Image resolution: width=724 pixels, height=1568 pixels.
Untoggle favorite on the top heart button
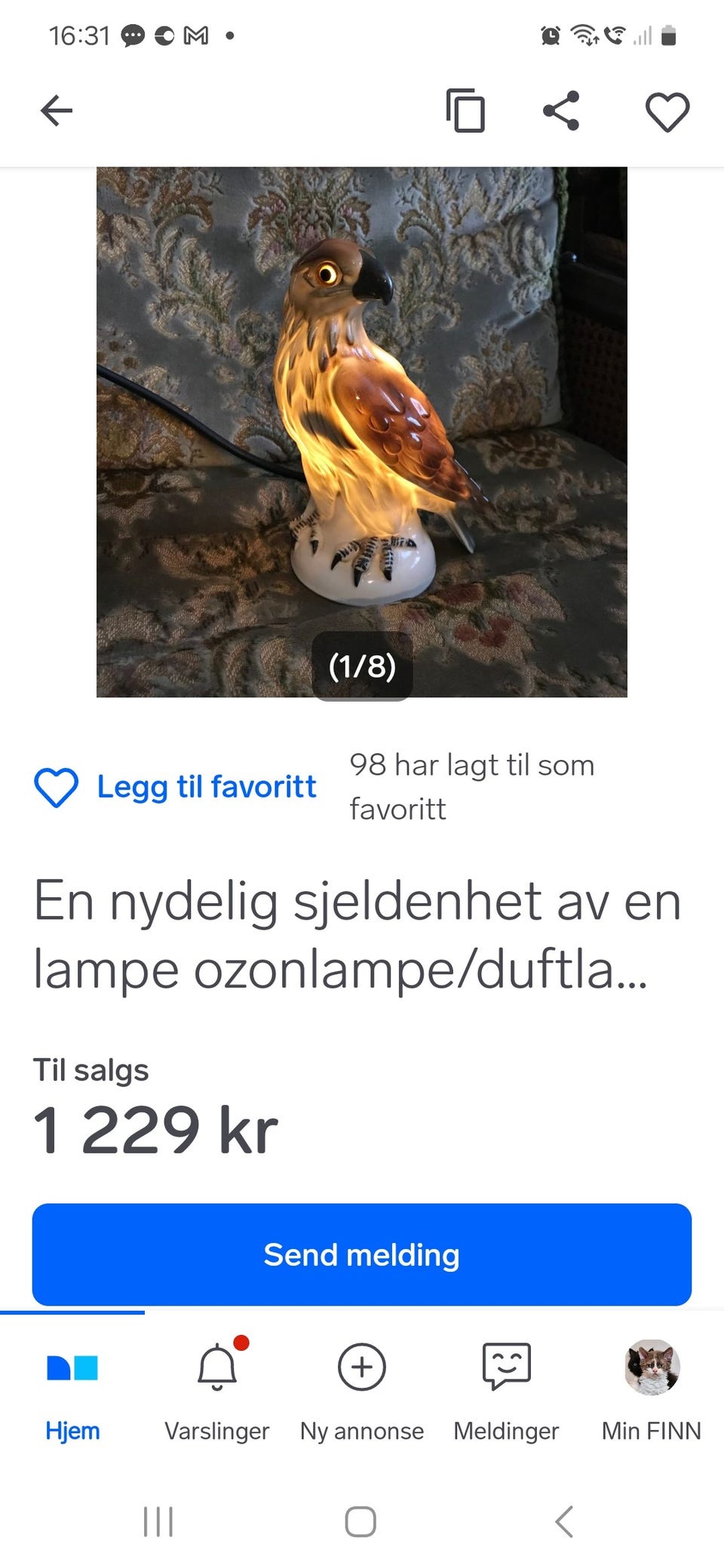[x=667, y=111]
